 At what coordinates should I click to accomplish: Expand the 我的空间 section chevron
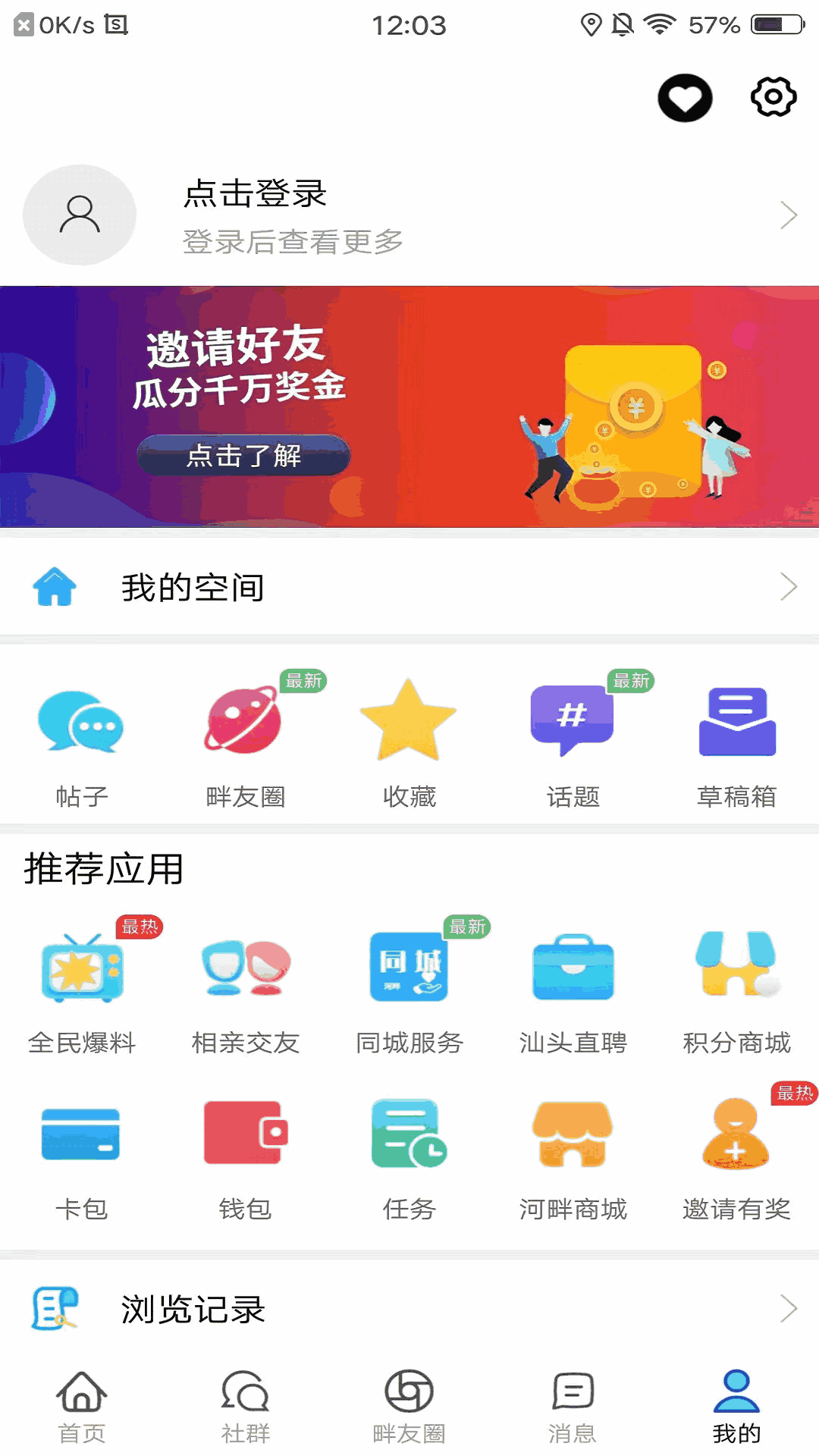(789, 585)
